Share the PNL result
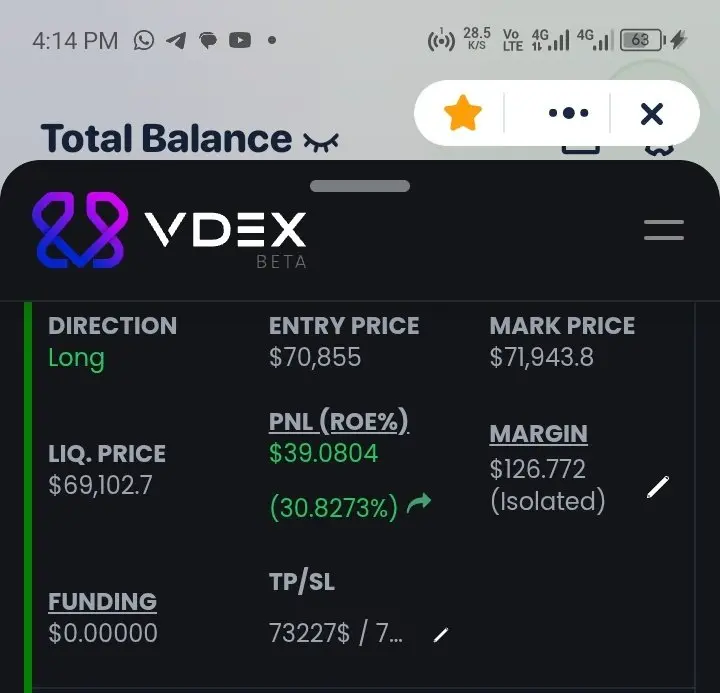This screenshot has width=720, height=693. (x=420, y=505)
